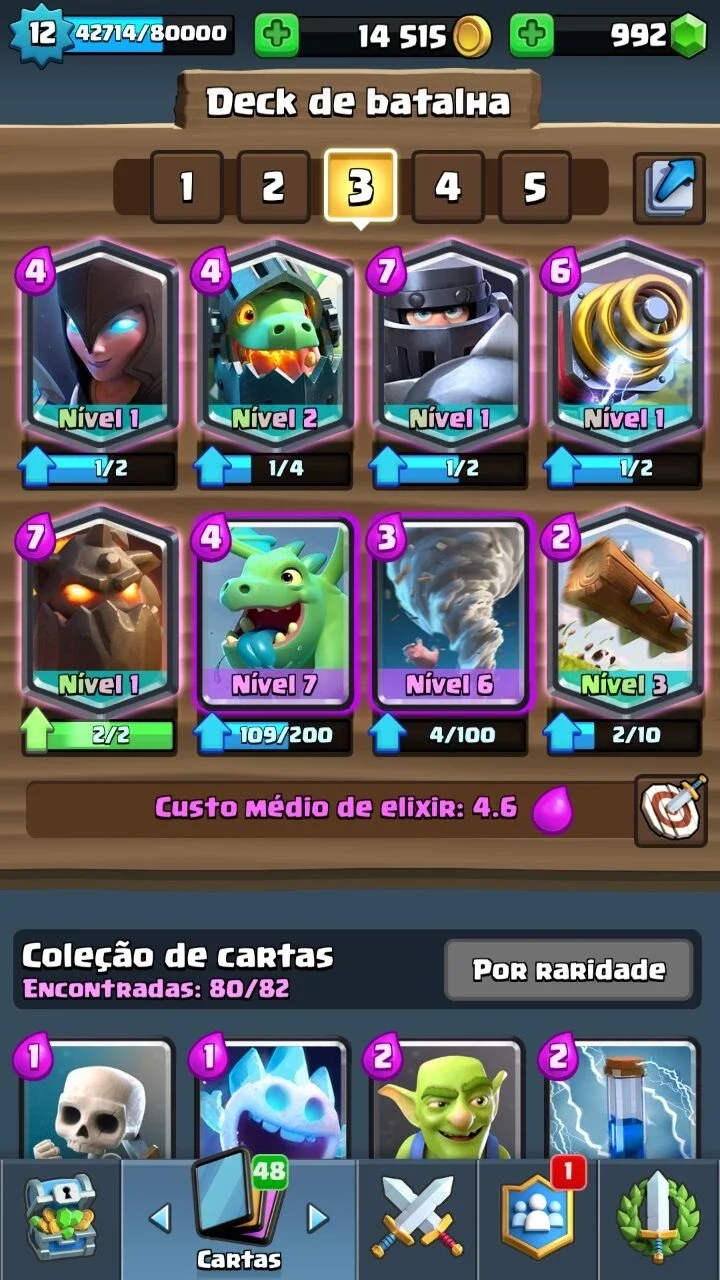Buy more gems with the green plus
This screenshot has height=1280, width=720.
pyautogui.click(x=532, y=36)
